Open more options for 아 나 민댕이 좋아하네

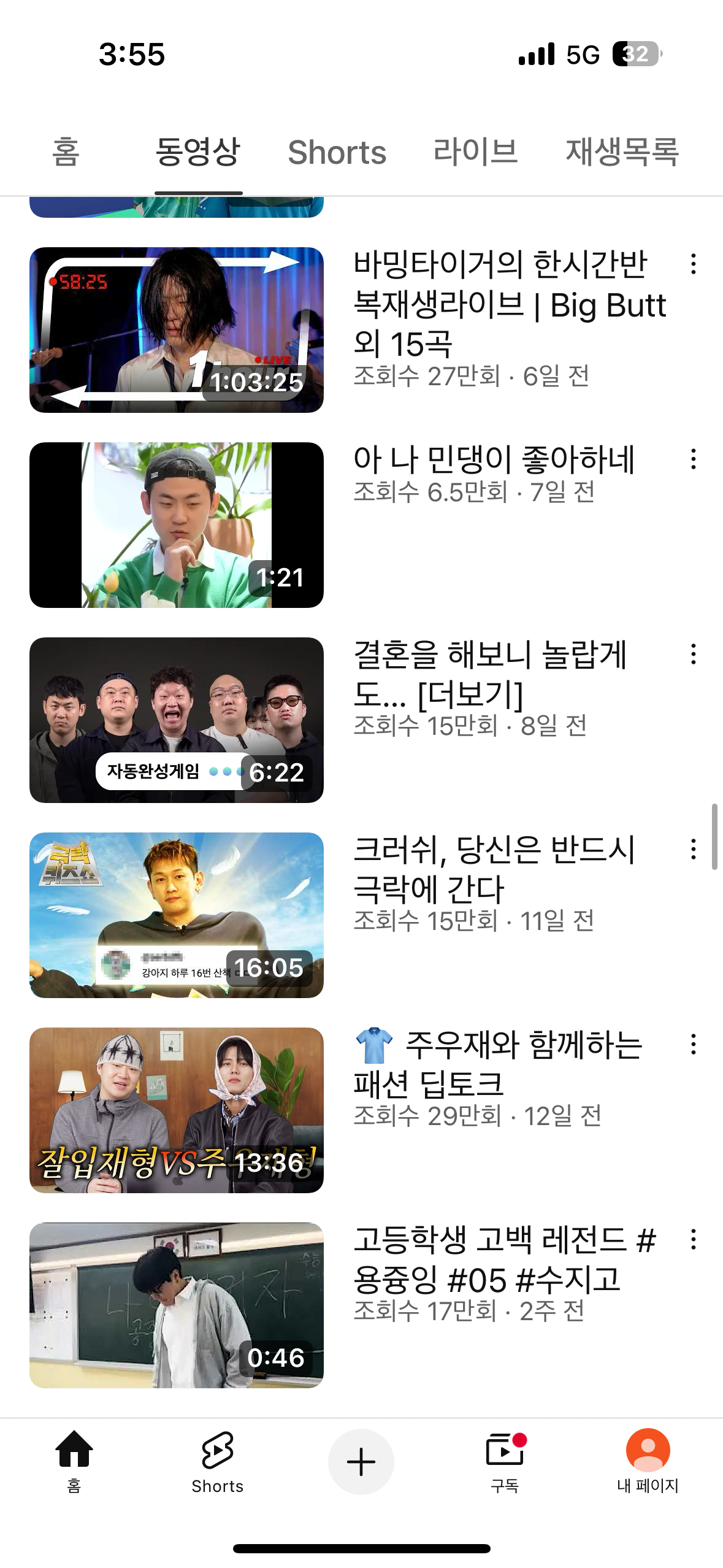point(694,459)
